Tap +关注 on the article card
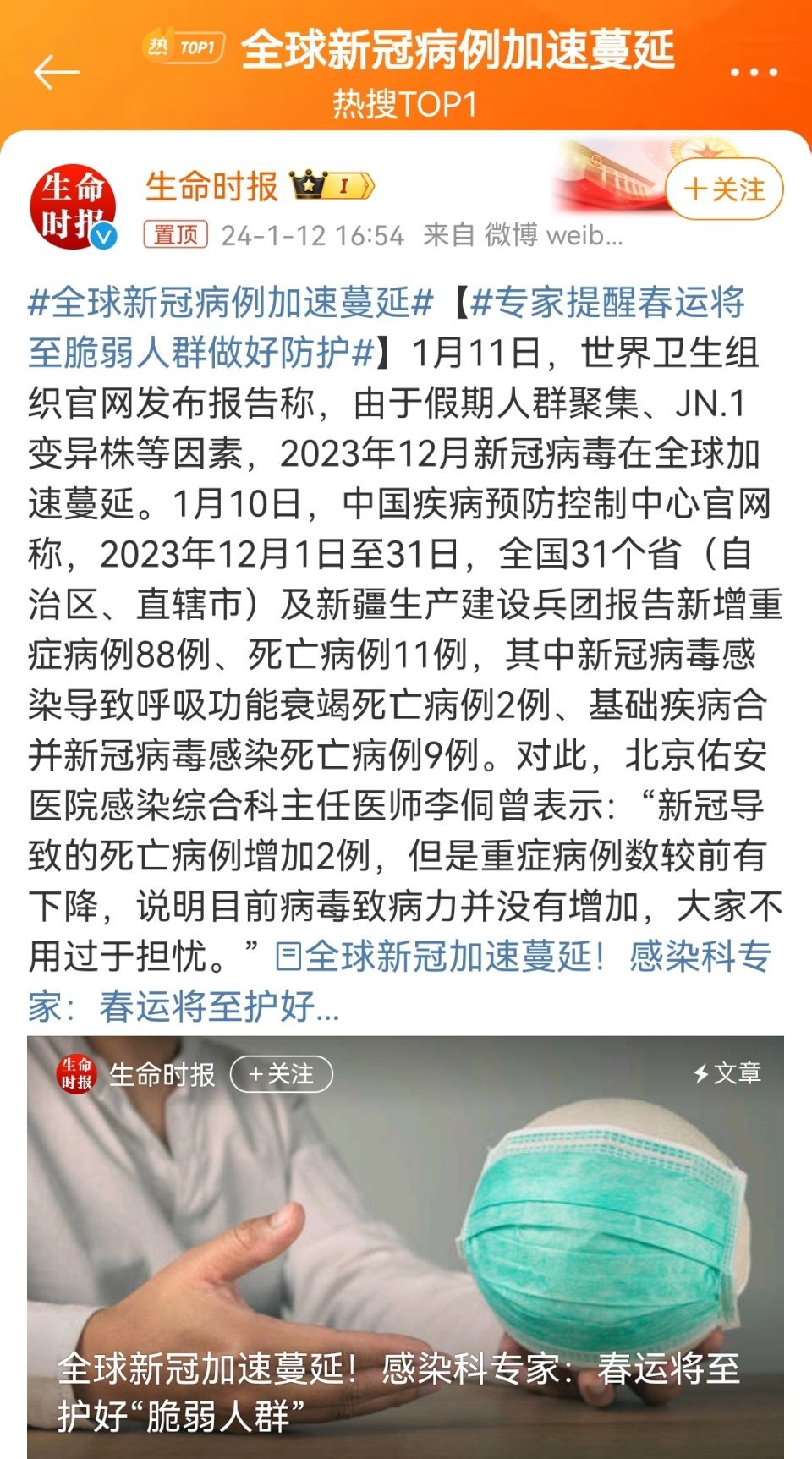 coord(282,1074)
